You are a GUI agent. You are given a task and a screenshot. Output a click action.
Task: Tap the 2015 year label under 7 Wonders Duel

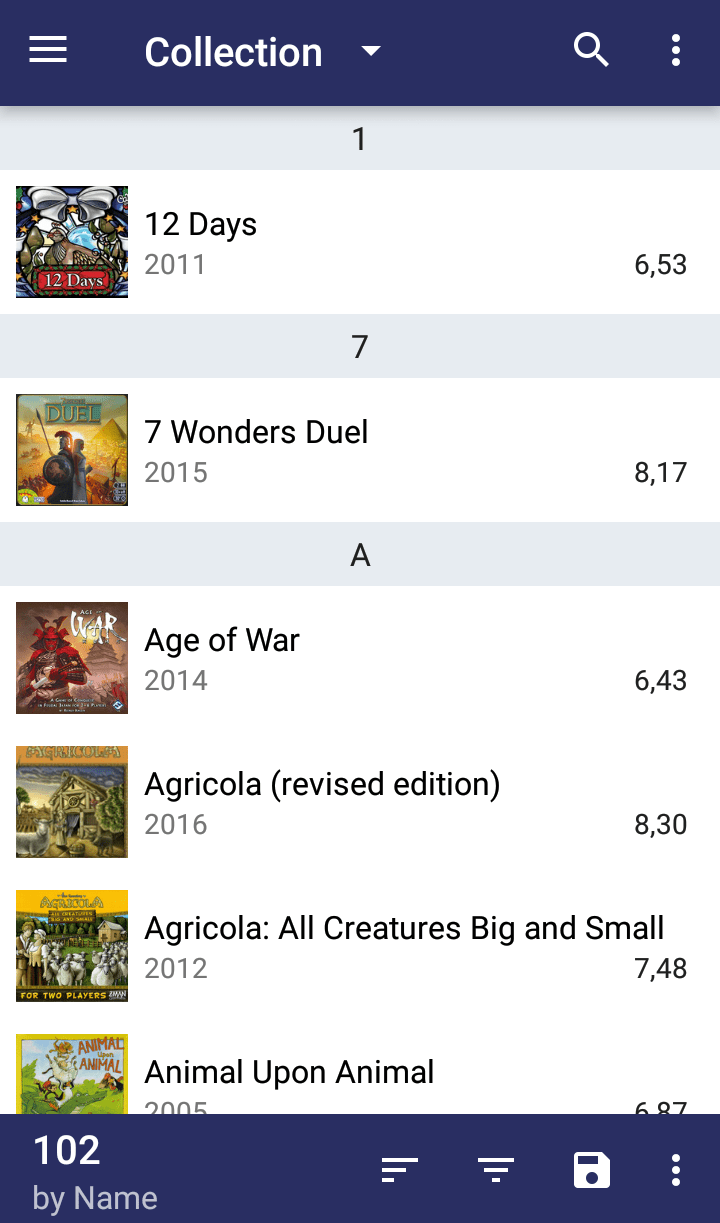pos(175,472)
